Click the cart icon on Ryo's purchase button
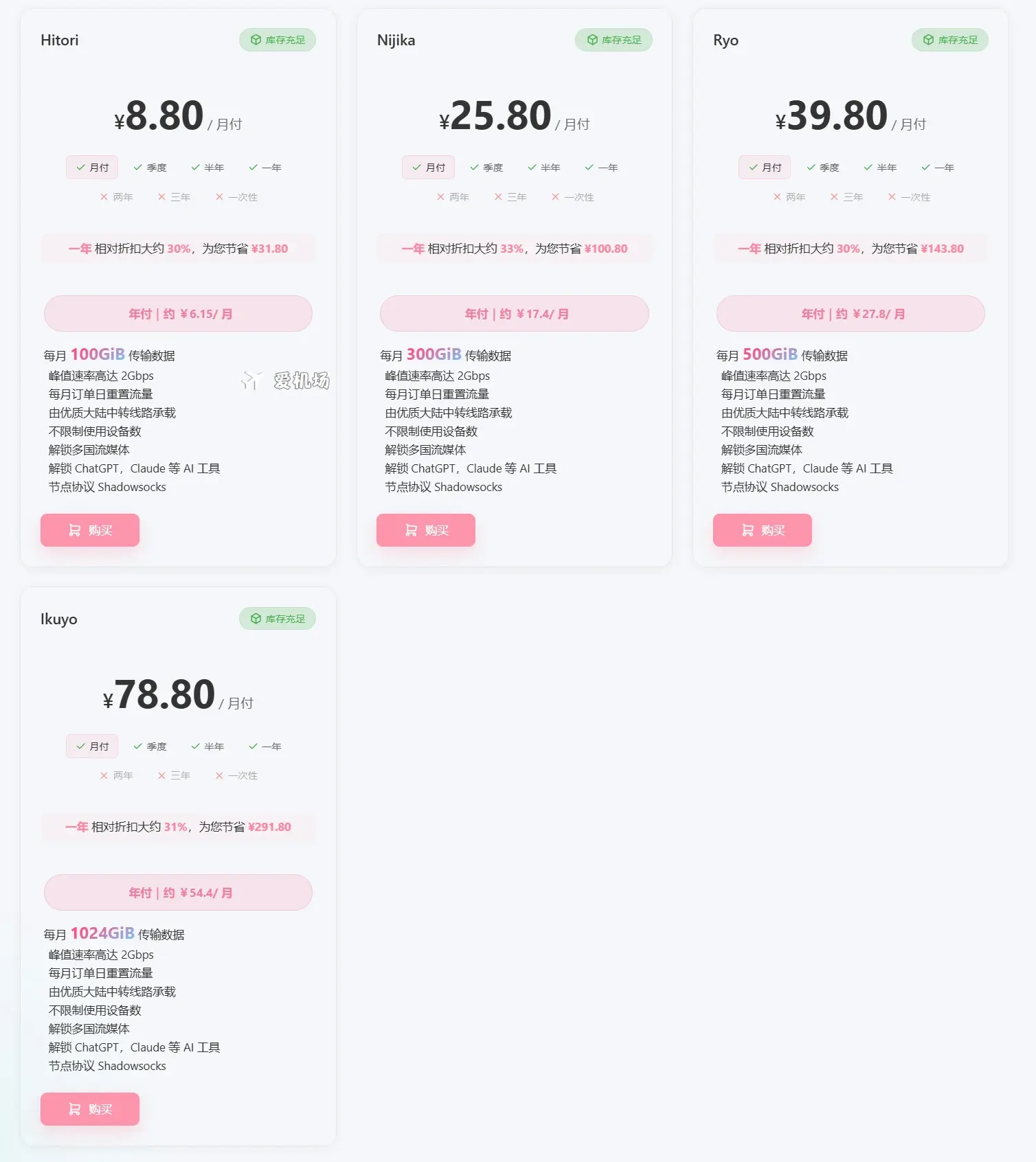This screenshot has width=1036, height=1162. point(747,529)
